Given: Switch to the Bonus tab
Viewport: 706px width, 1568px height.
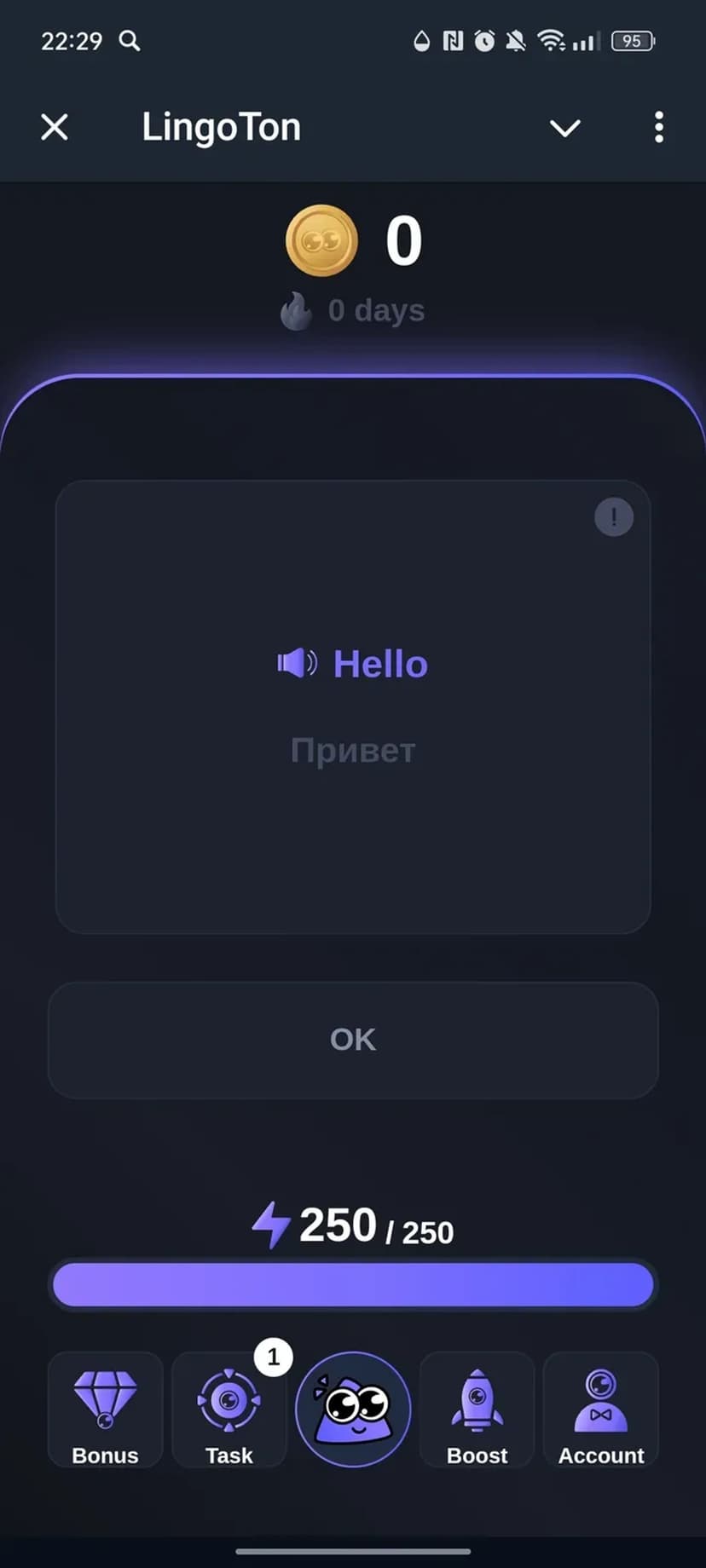Looking at the screenshot, I should click(105, 1409).
